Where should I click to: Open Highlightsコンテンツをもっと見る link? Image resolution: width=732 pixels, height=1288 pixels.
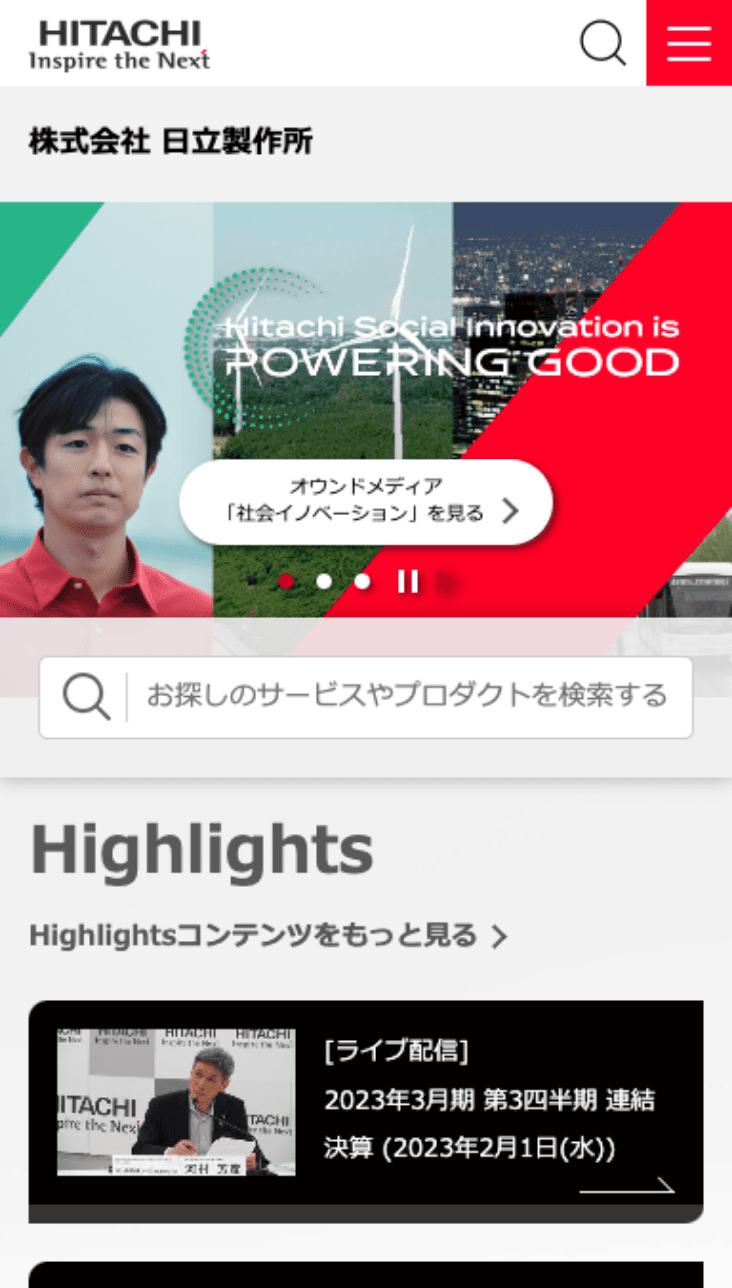[268, 936]
